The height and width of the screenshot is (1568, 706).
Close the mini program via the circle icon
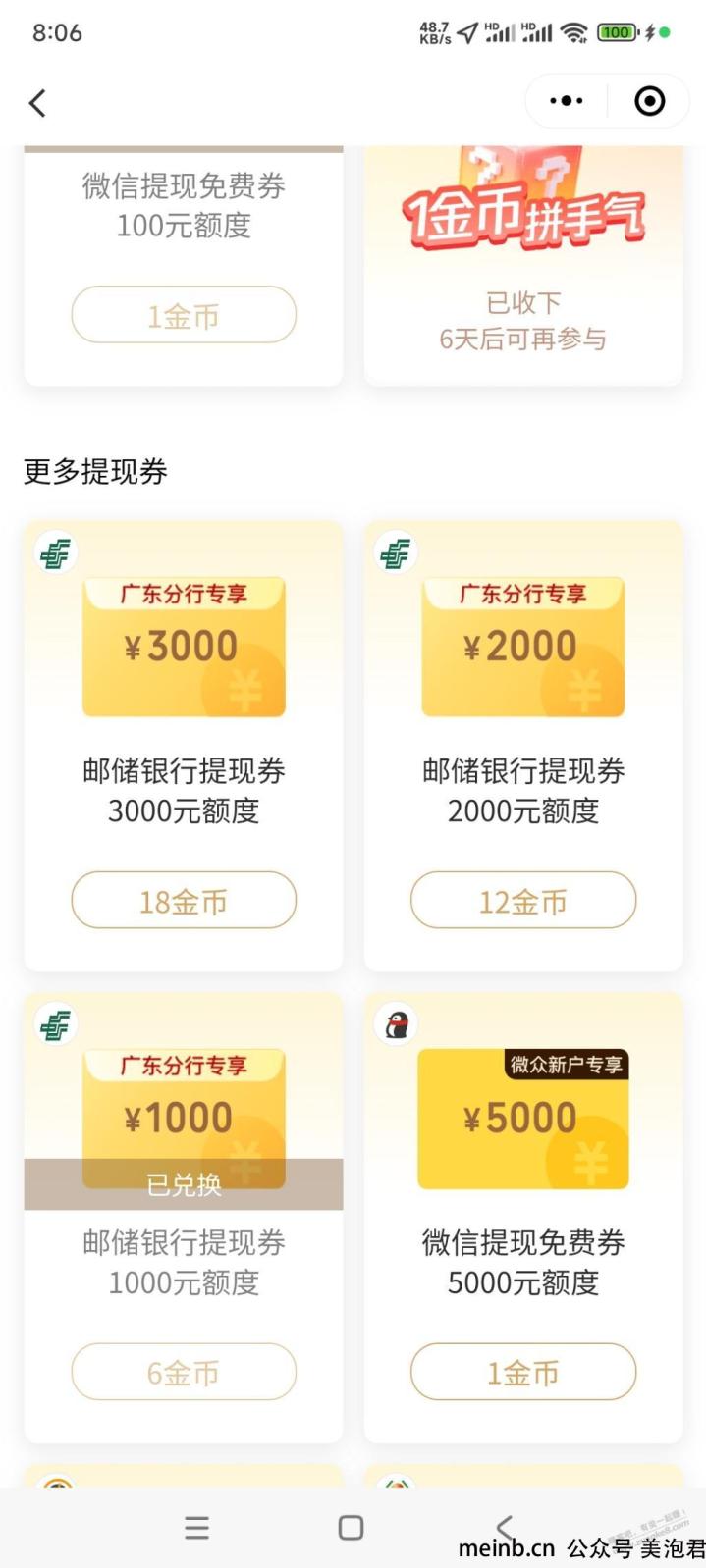[x=649, y=101]
